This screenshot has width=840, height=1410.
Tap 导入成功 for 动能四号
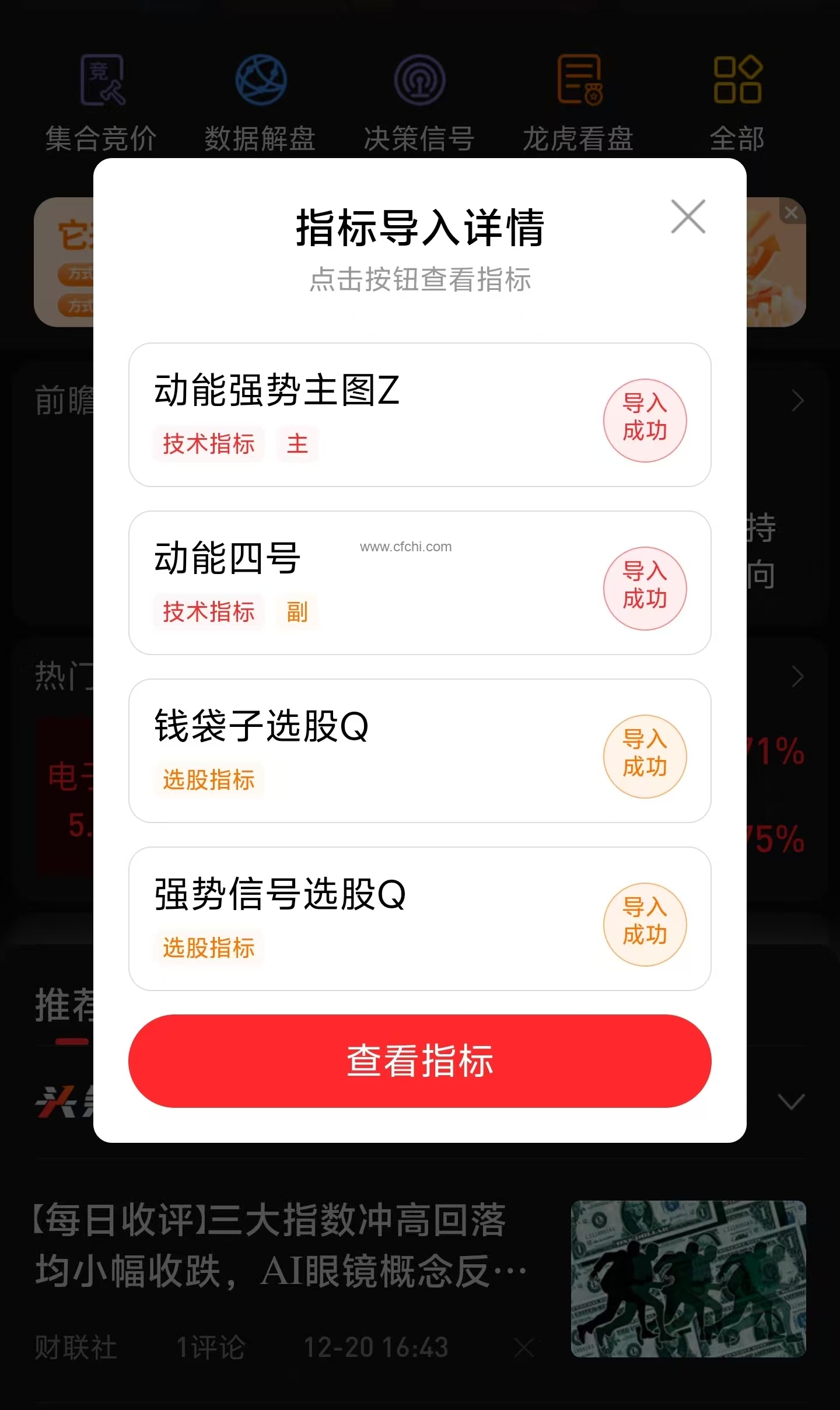[645, 589]
